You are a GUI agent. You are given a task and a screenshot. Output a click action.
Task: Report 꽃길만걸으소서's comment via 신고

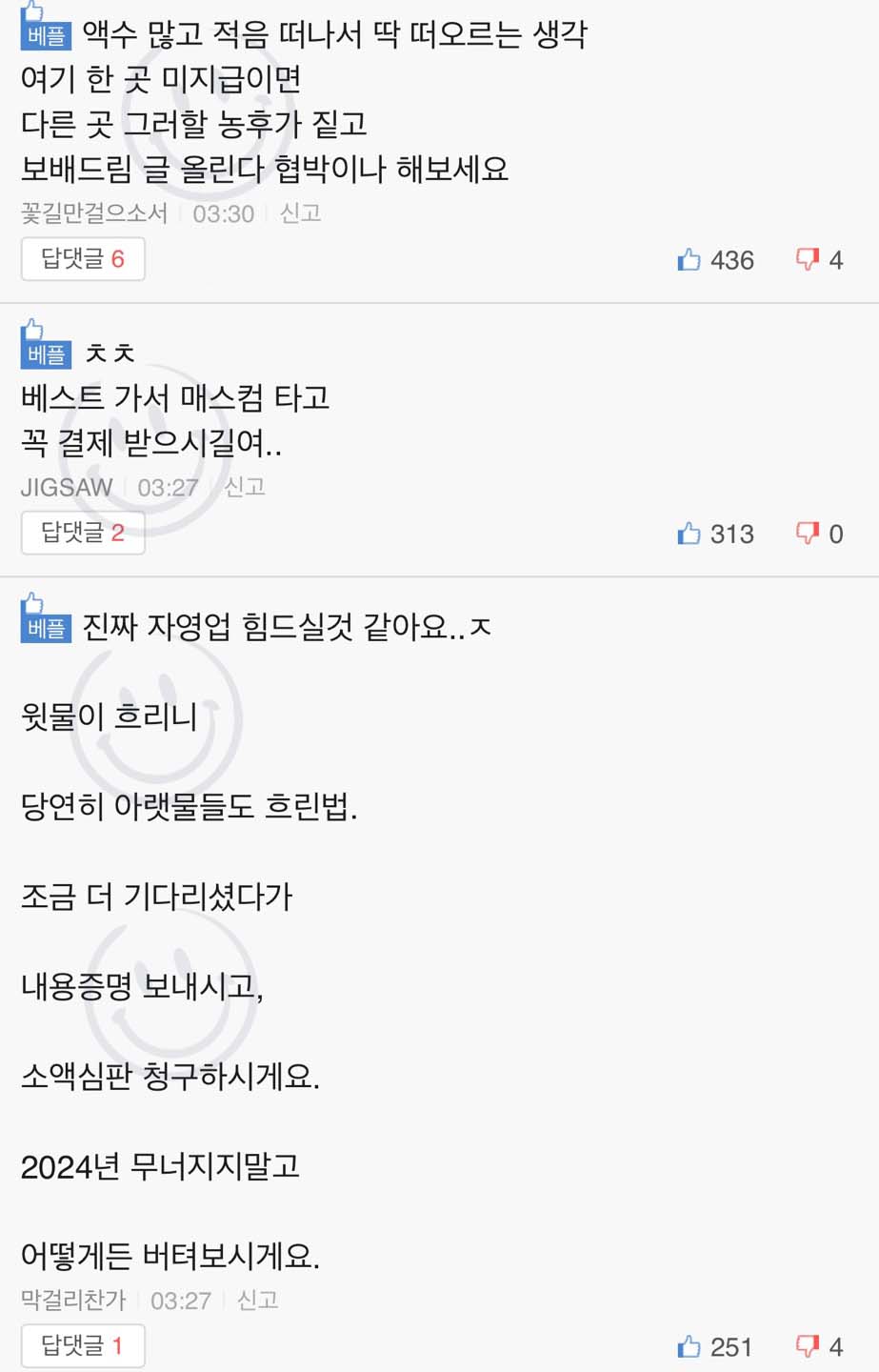pos(300,213)
